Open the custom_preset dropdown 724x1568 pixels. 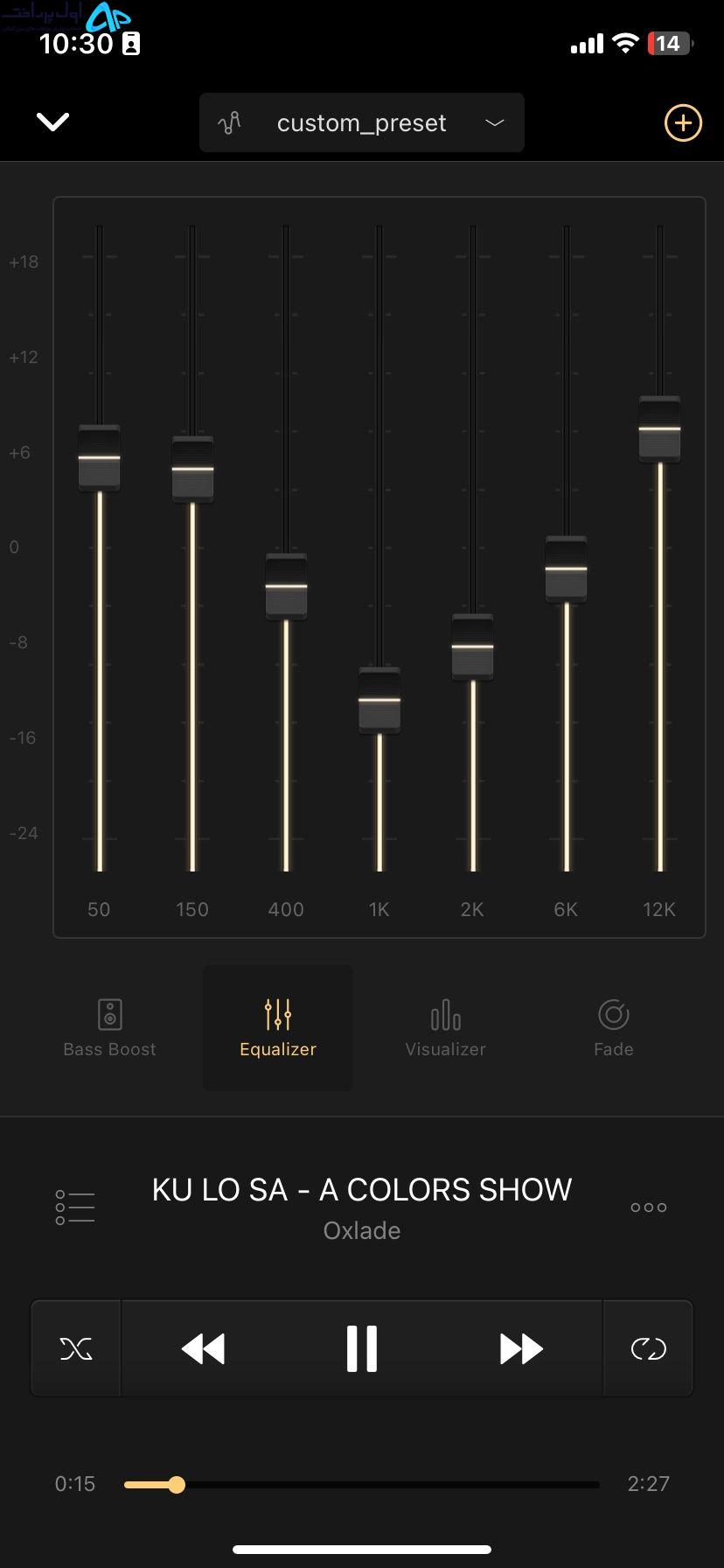362,122
